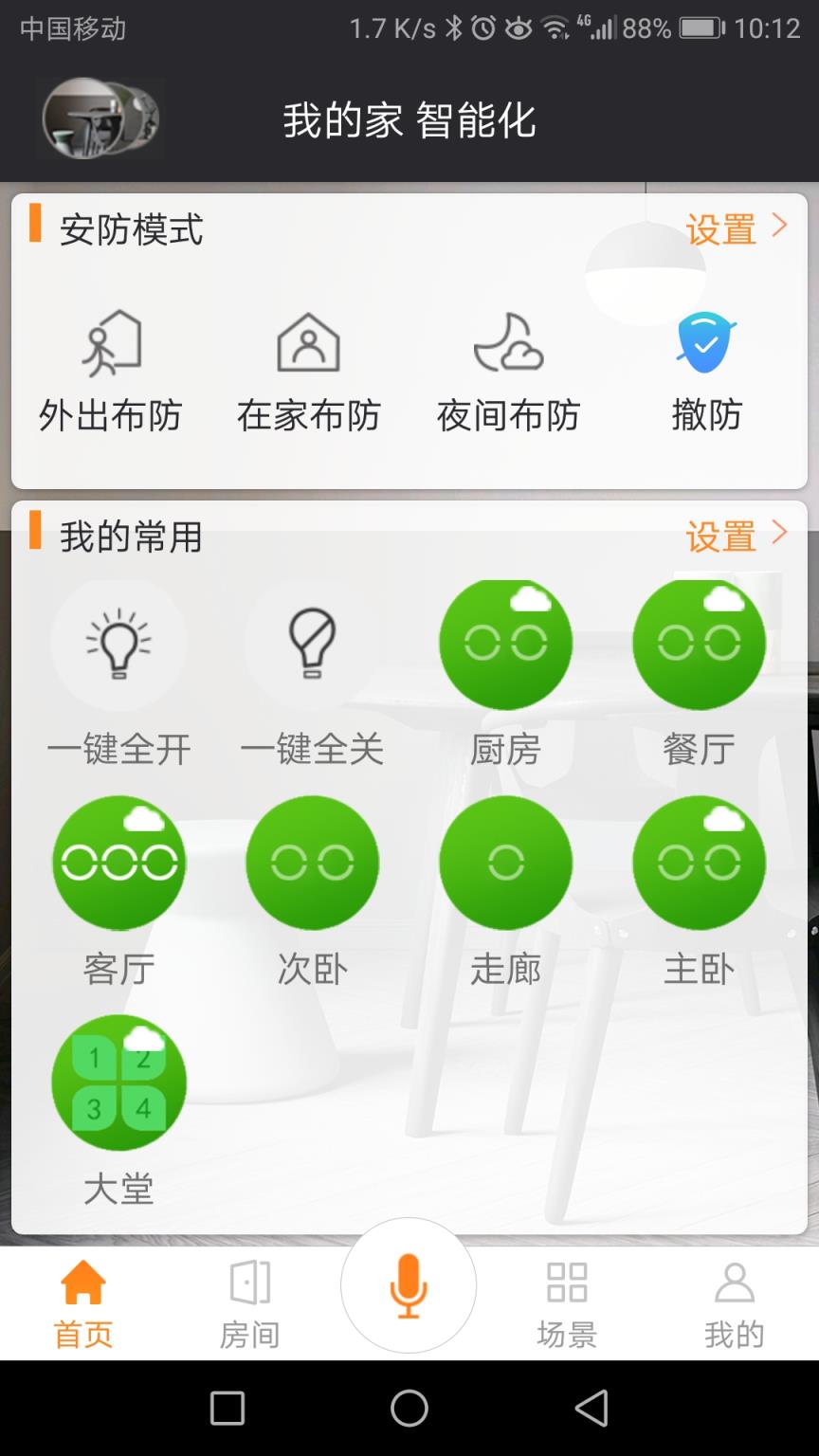Open 设置 settings for 我的常用 section

pyautogui.click(x=723, y=536)
